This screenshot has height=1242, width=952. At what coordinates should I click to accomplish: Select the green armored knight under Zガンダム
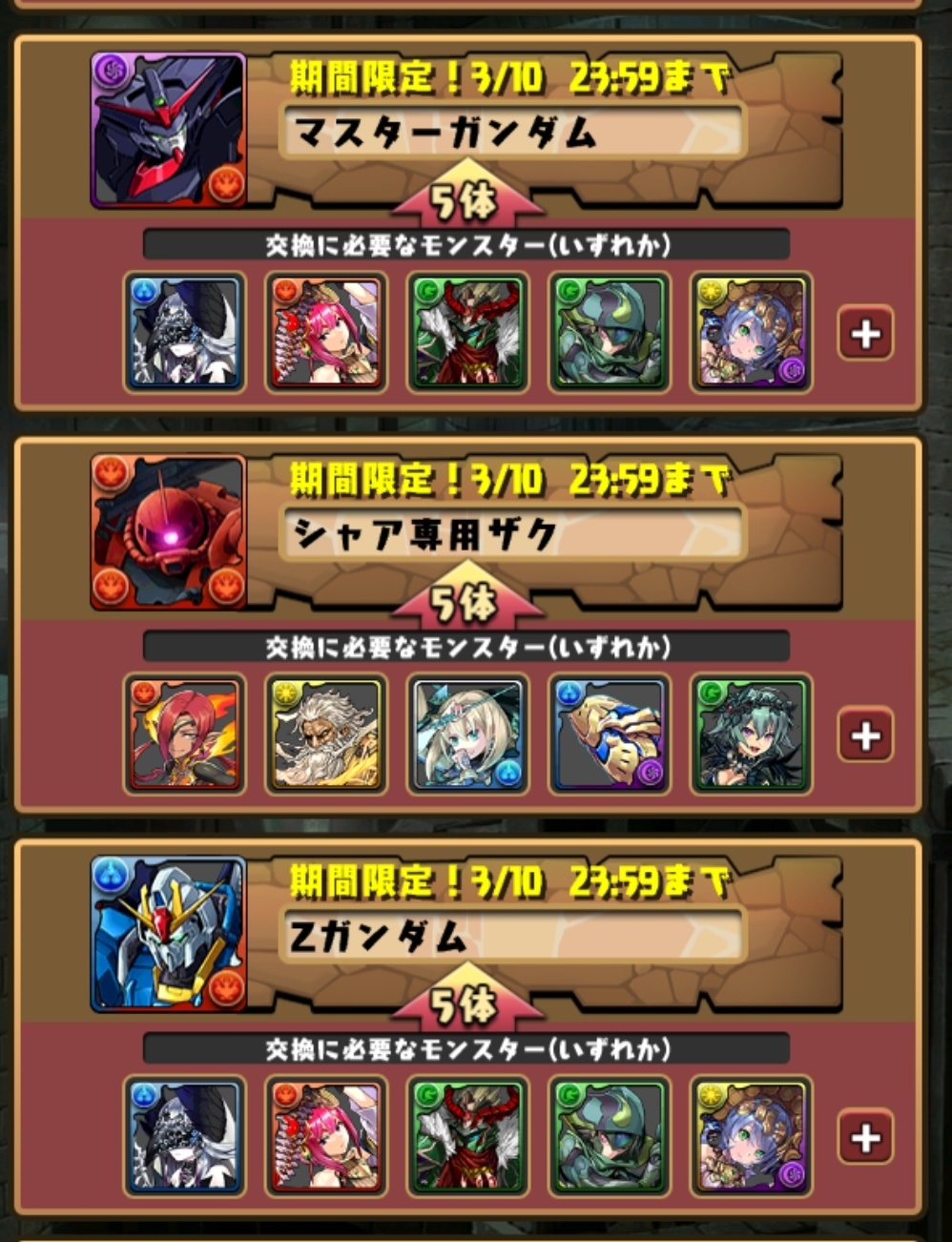pos(610,1137)
